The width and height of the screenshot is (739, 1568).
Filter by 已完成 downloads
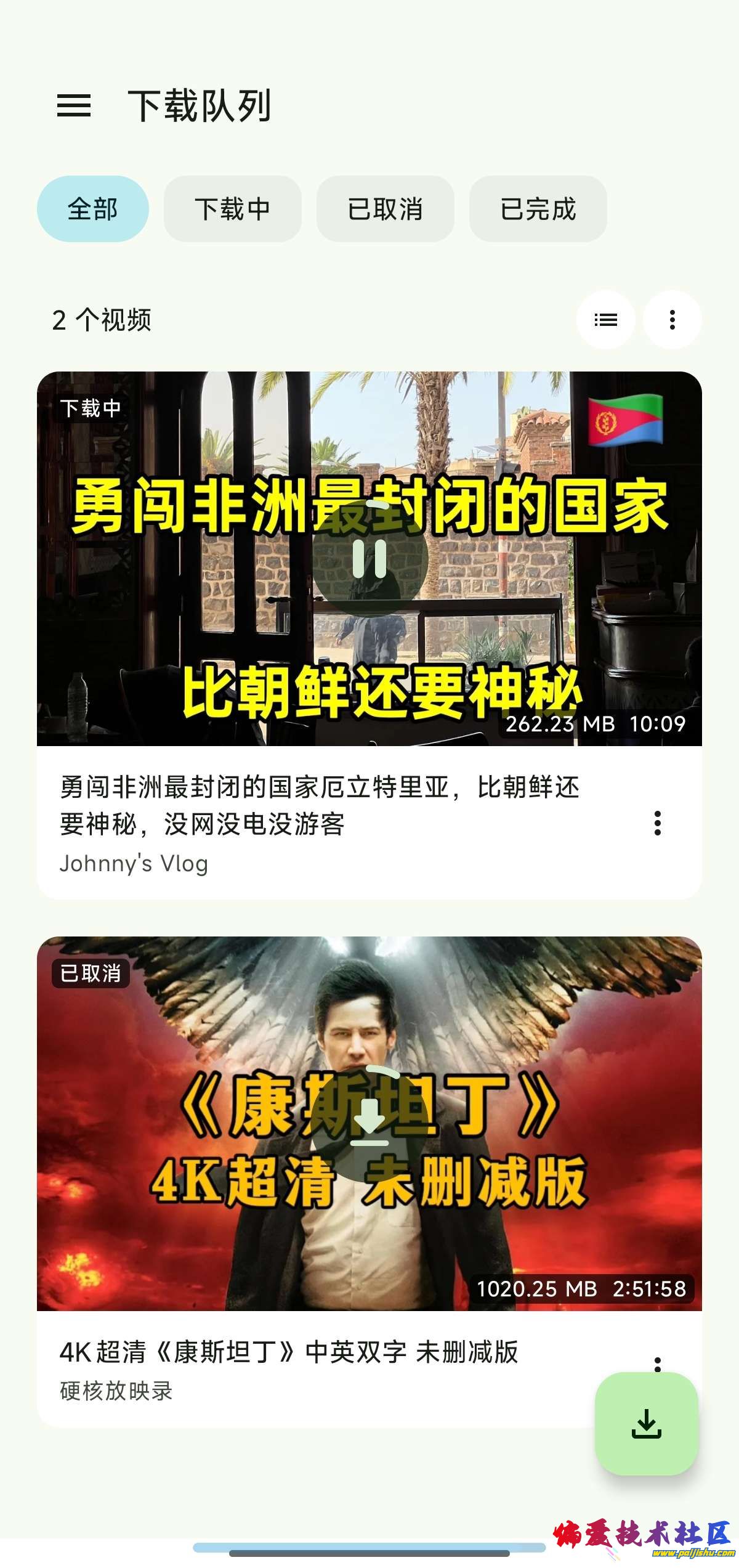coord(538,209)
